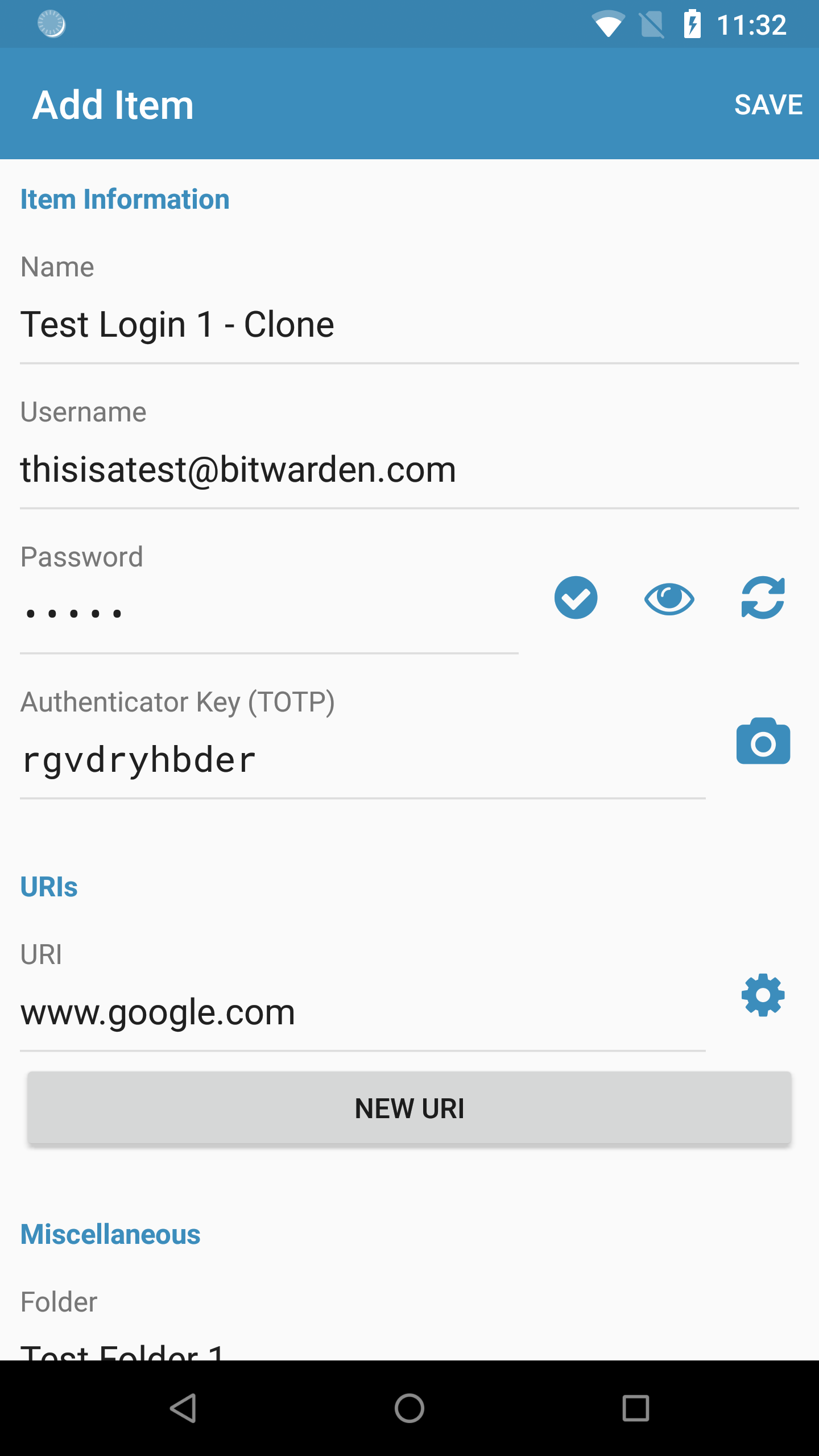Edit the Name field

[x=409, y=325]
